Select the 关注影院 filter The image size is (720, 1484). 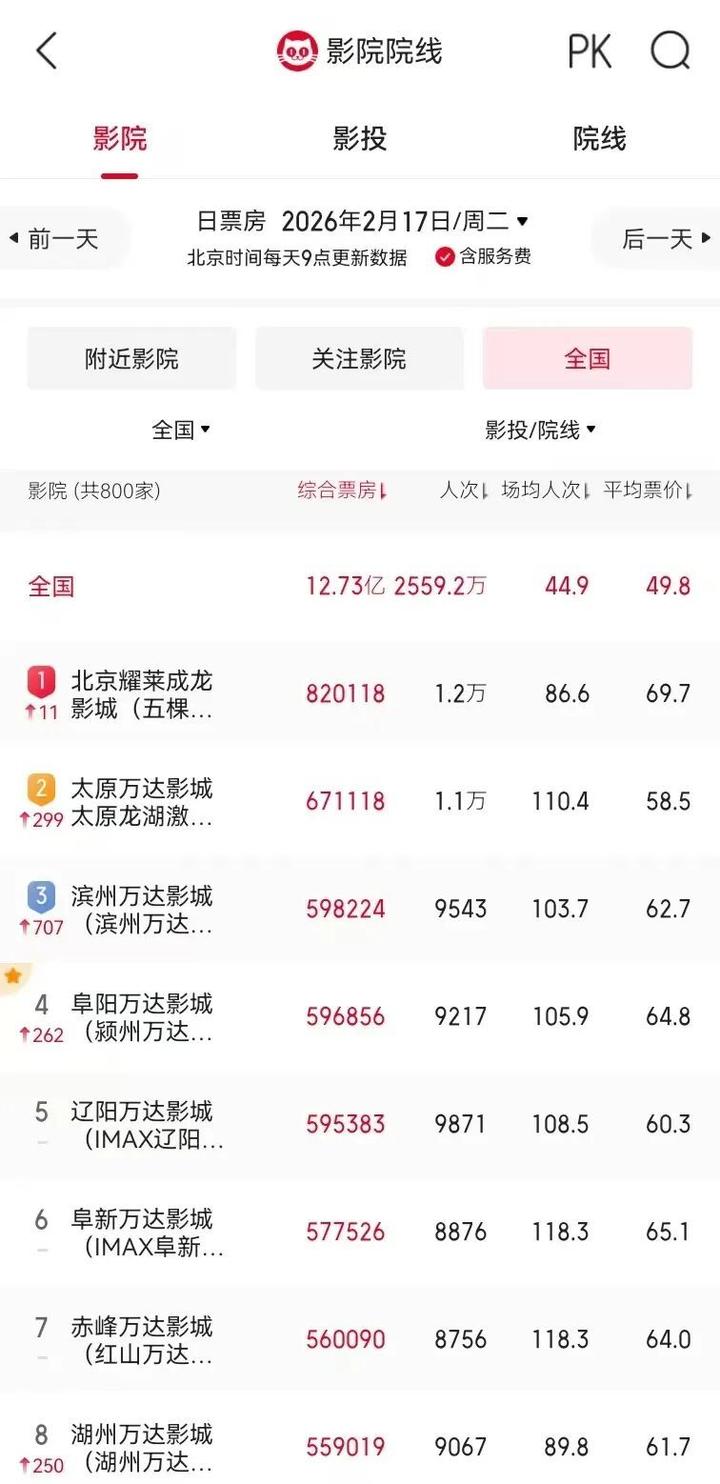tap(359, 358)
